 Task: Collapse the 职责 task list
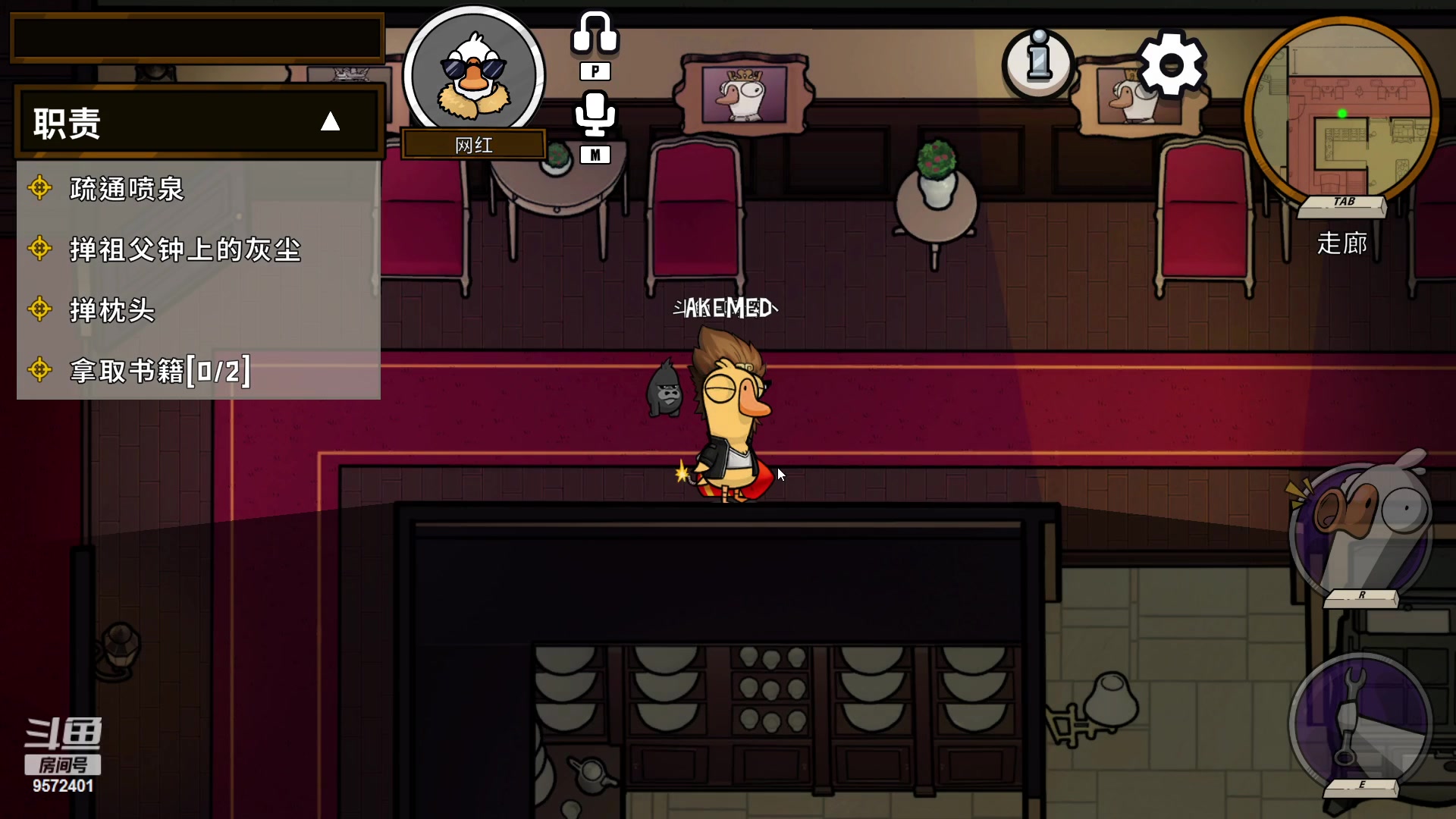coord(330,122)
